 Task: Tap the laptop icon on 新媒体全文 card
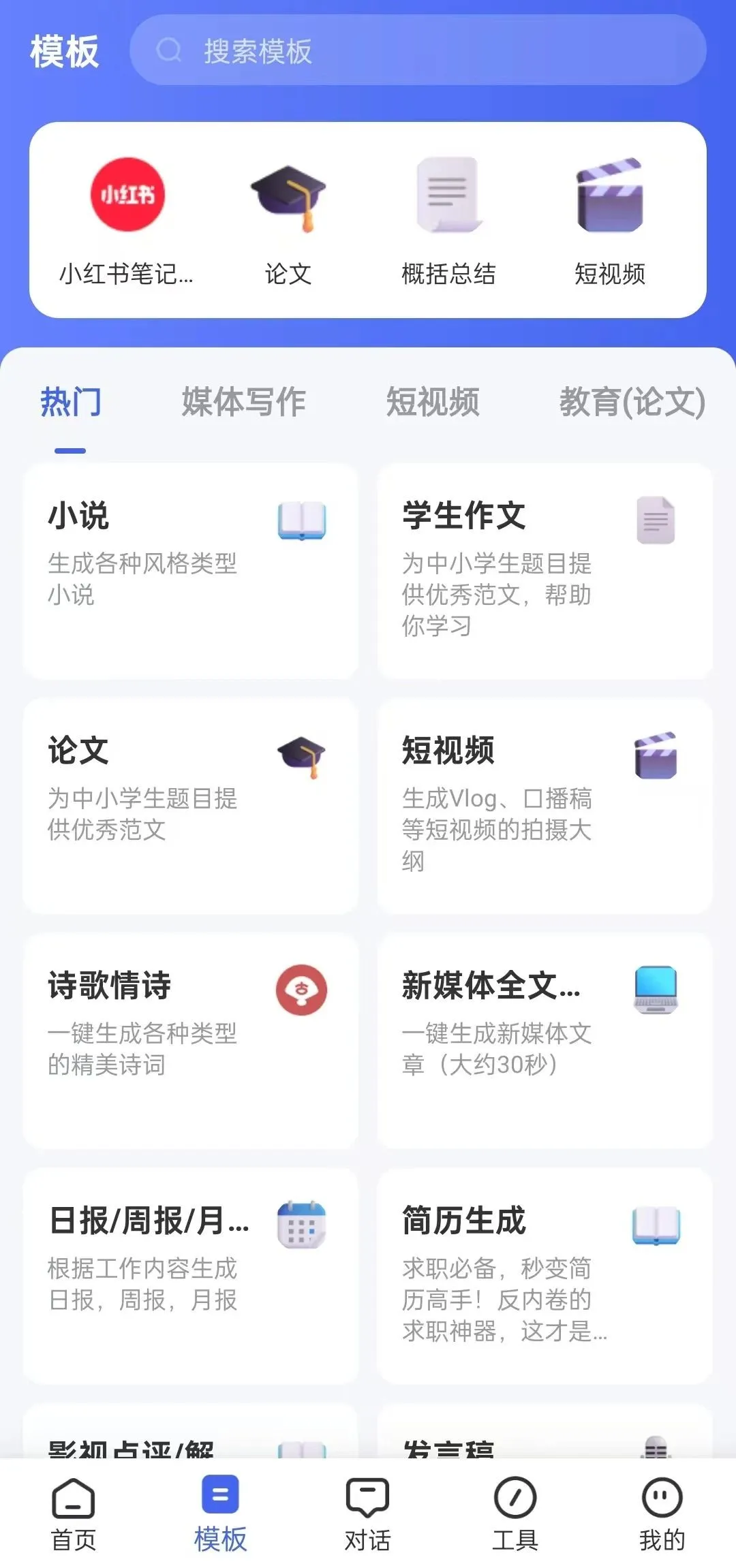658,992
